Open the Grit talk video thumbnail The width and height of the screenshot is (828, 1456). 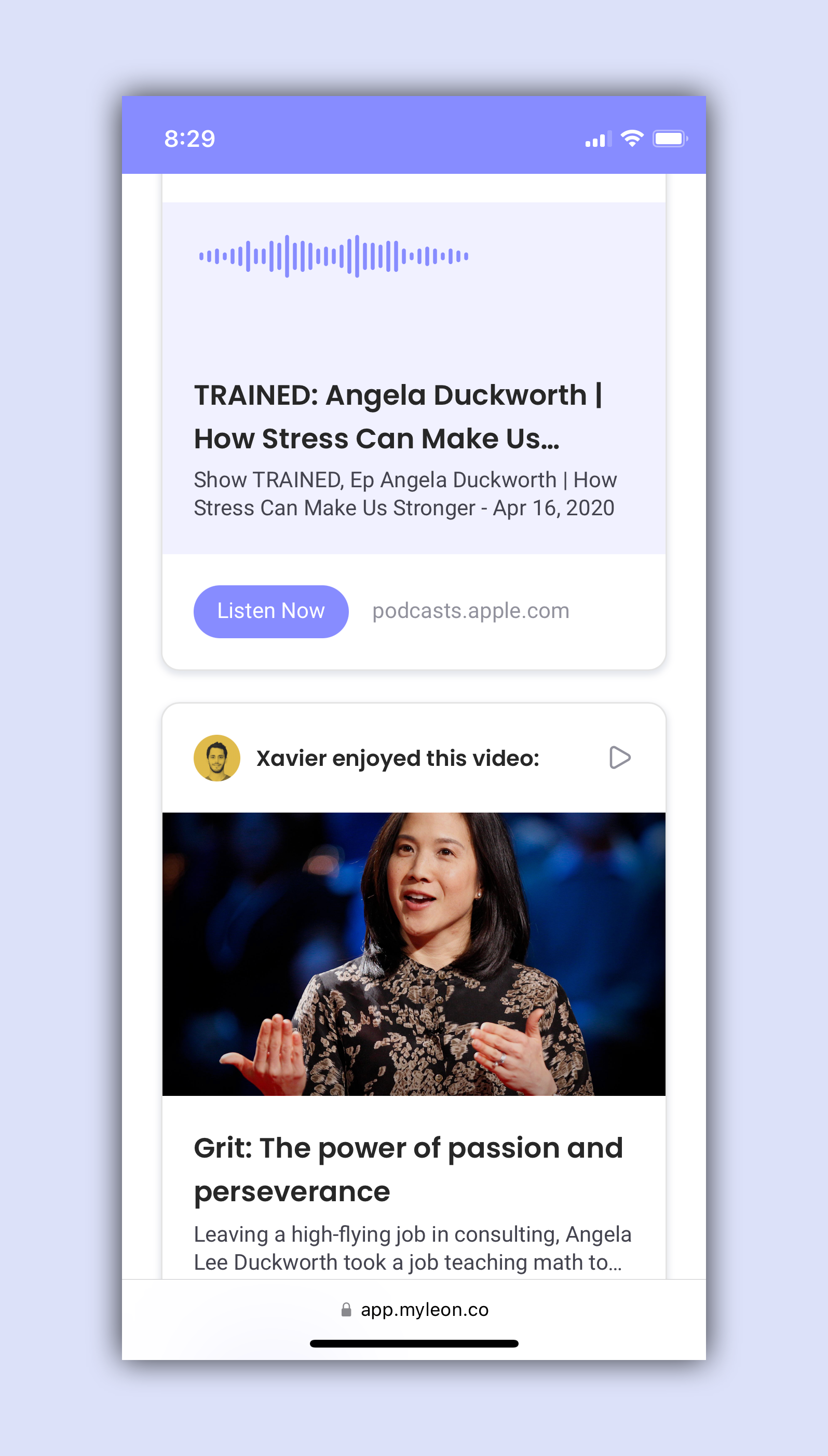[413, 954]
